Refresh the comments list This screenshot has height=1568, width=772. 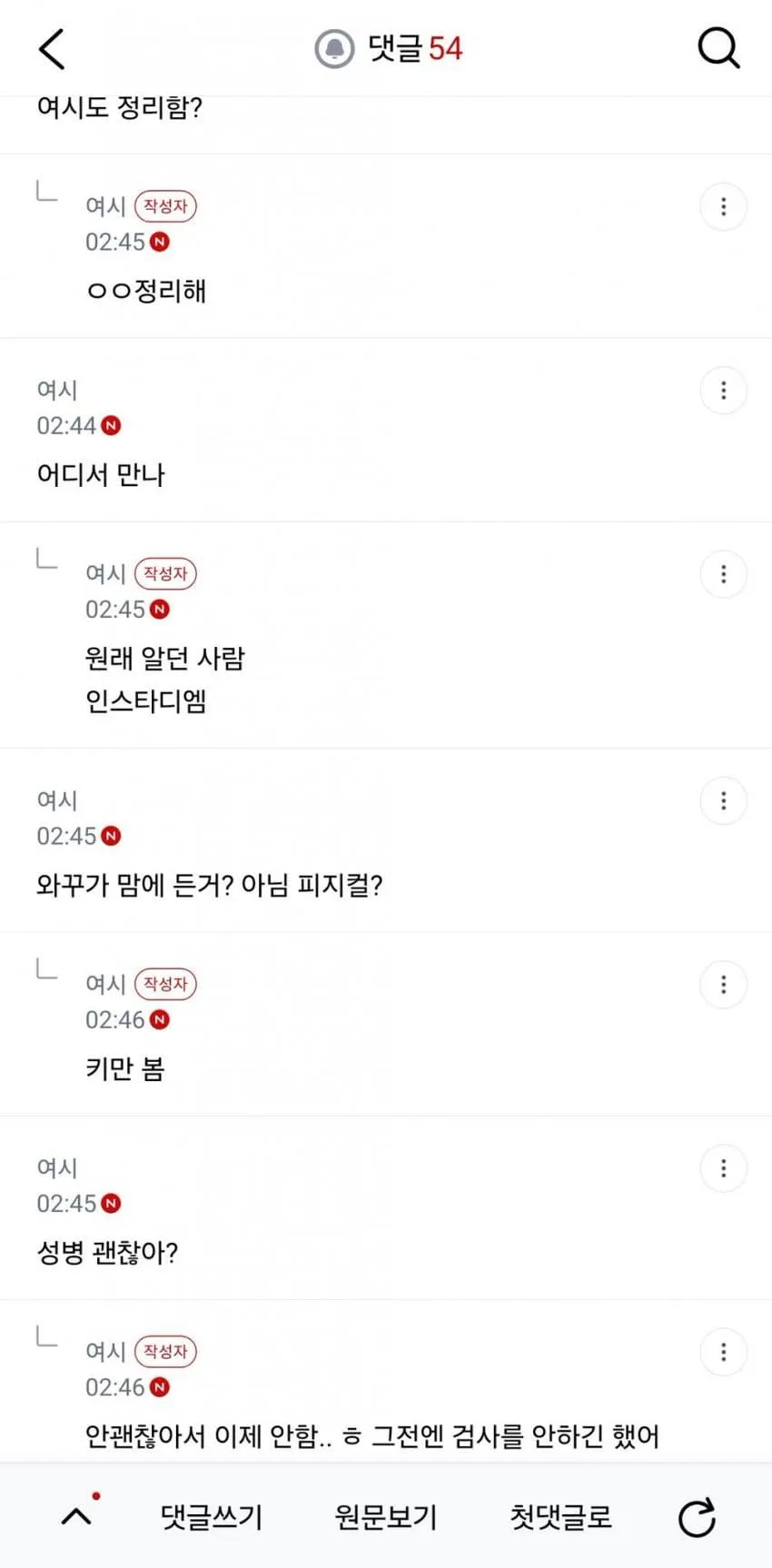(x=697, y=1518)
